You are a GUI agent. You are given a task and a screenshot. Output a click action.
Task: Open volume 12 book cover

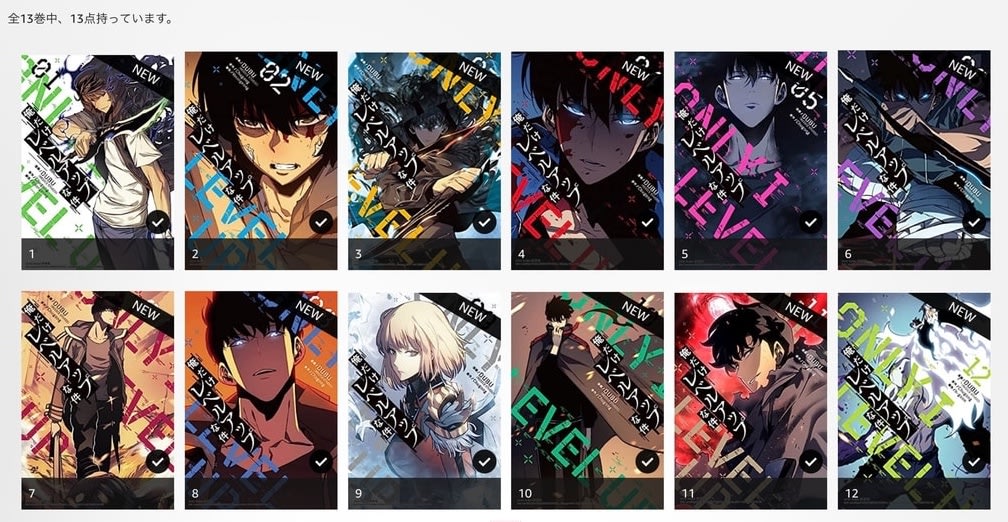[x=914, y=390]
